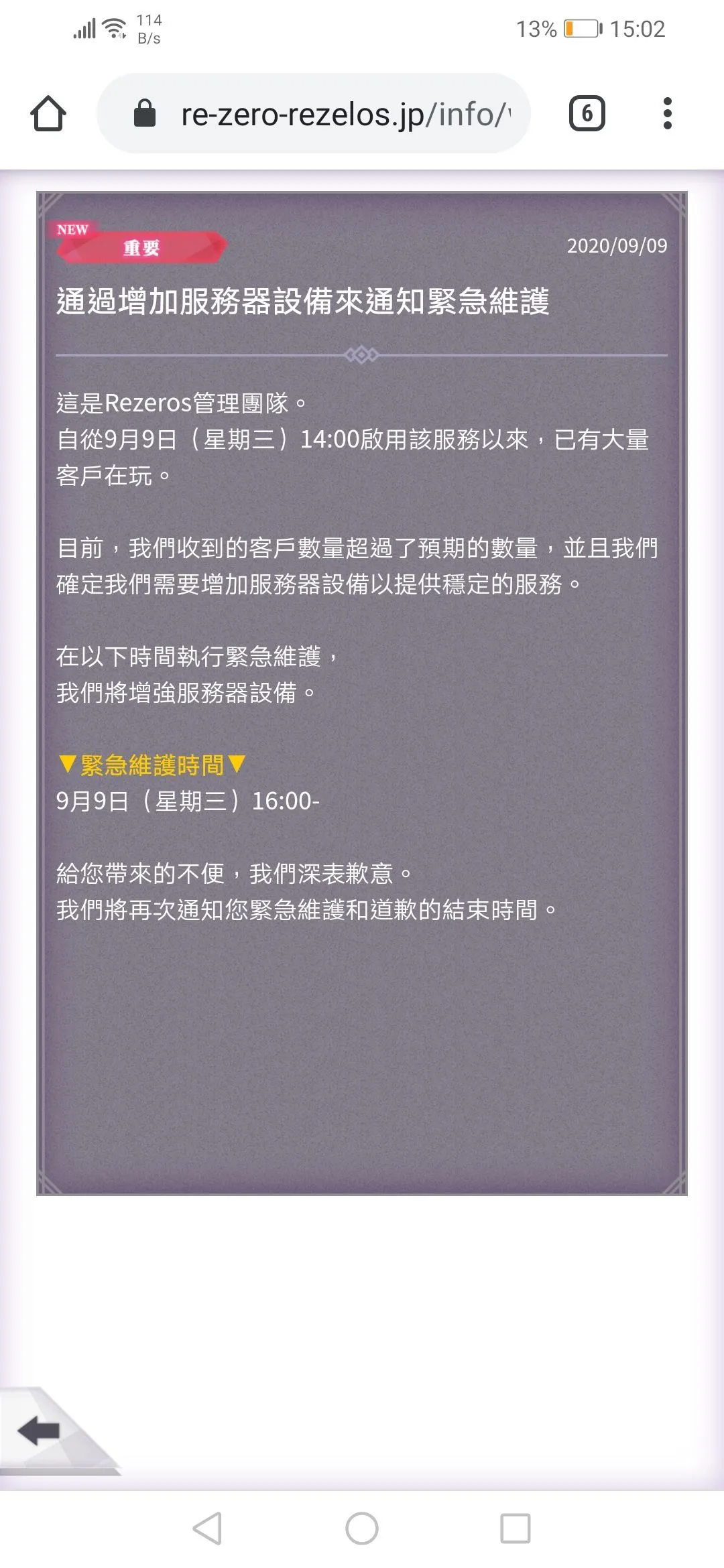This screenshot has height=1568, width=724.
Task: Open the browser overflow menu
Action: coord(667,113)
